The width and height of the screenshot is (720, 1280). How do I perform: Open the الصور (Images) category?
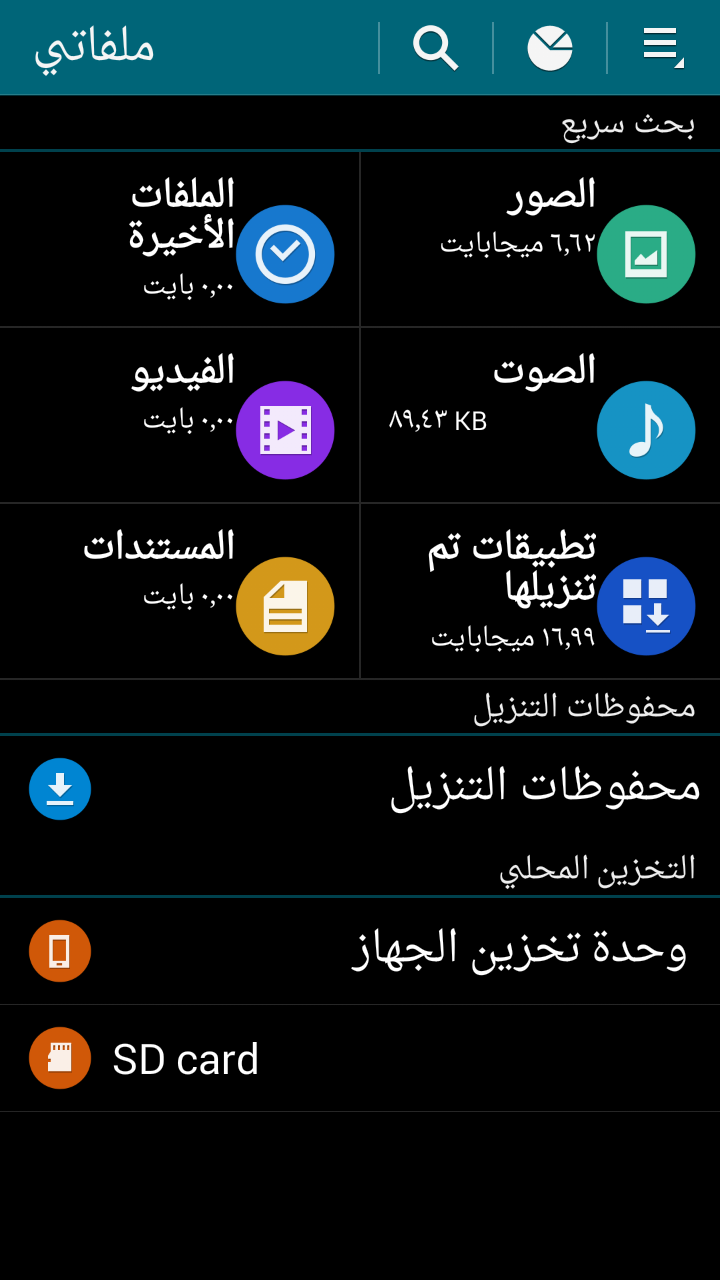(x=540, y=240)
